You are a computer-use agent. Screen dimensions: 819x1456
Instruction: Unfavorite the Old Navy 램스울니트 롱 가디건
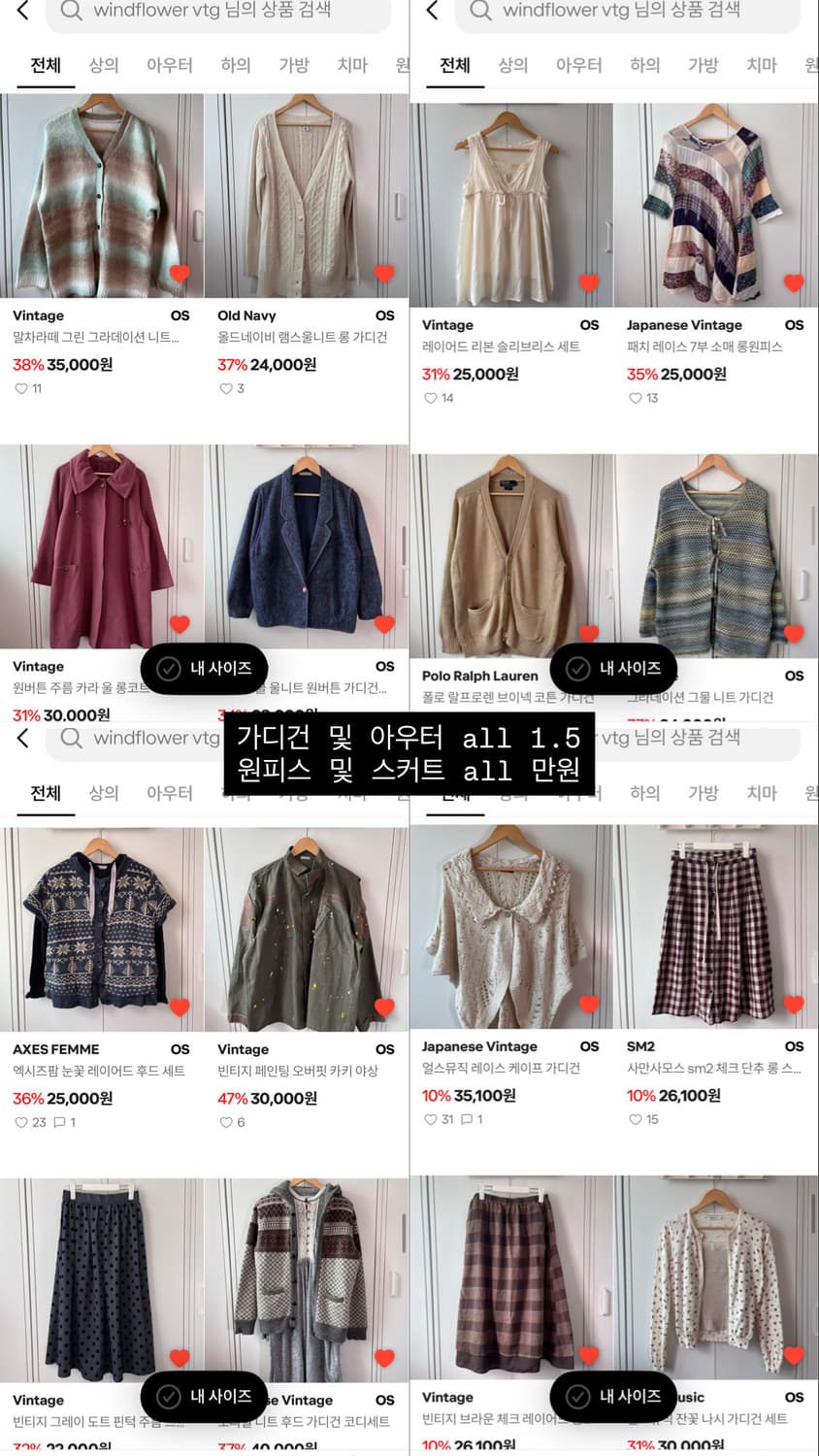point(384,275)
